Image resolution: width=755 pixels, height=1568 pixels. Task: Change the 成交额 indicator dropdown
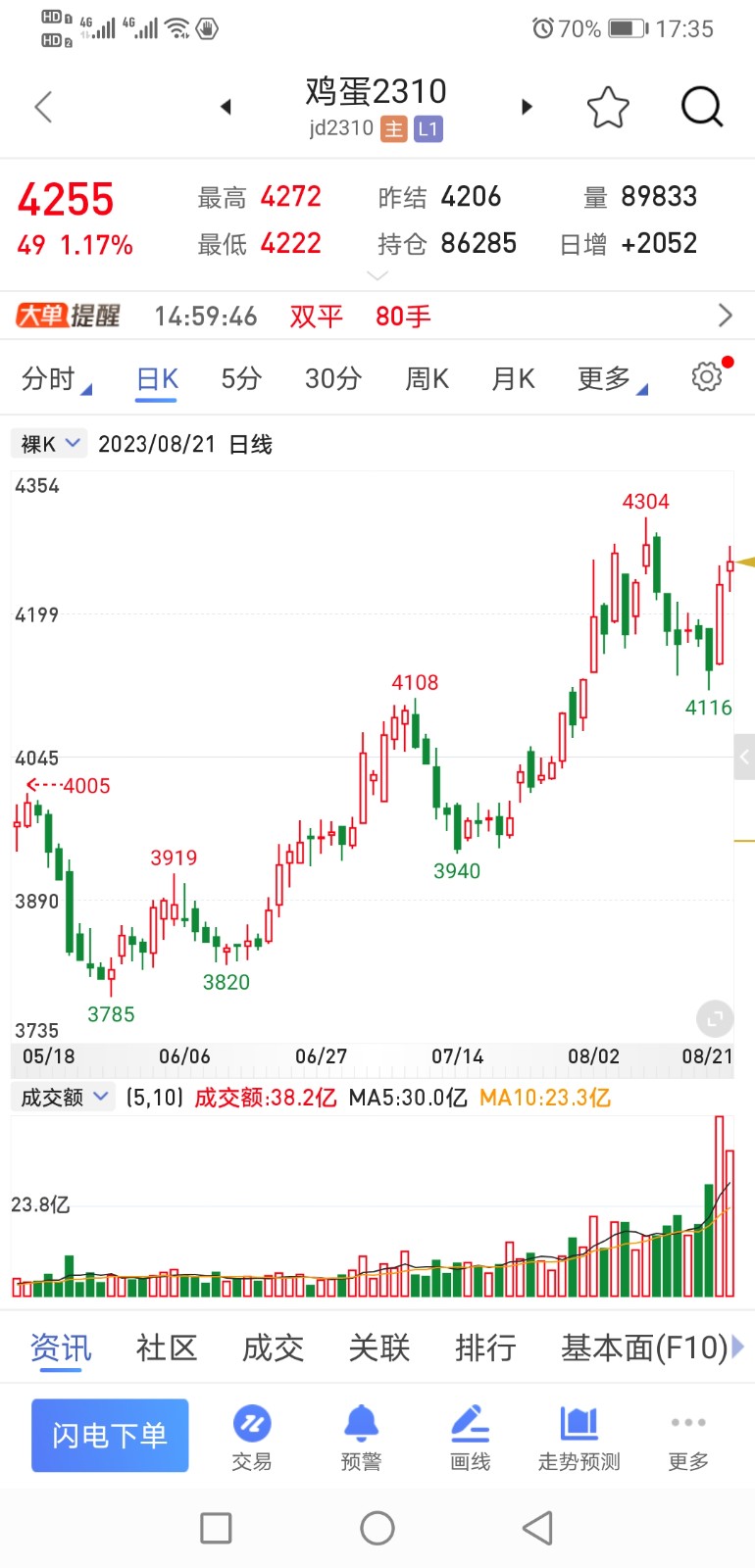(x=65, y=1097)
